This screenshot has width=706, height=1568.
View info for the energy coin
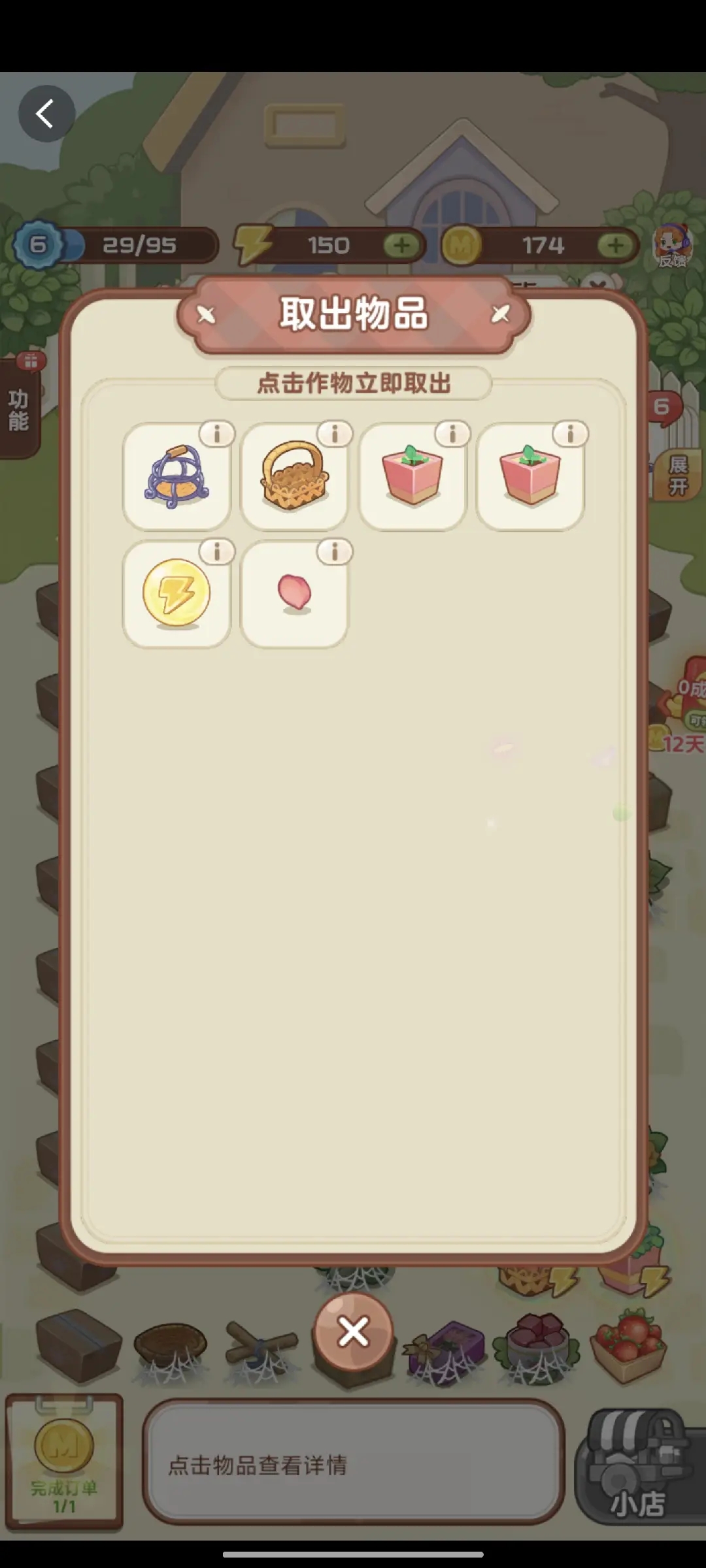click(x=217, y=552)
